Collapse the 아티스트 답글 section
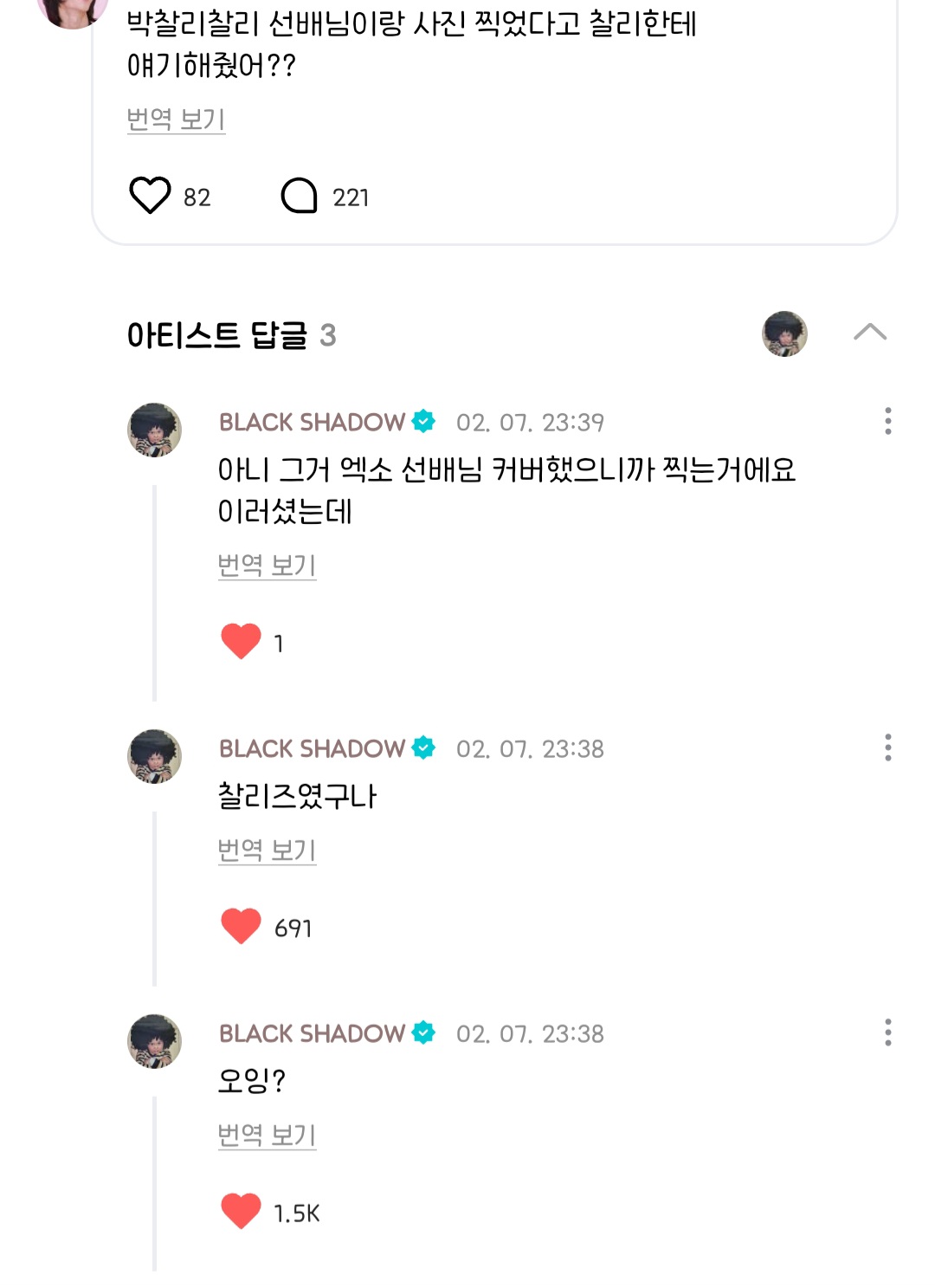 (x=869, y=333)
